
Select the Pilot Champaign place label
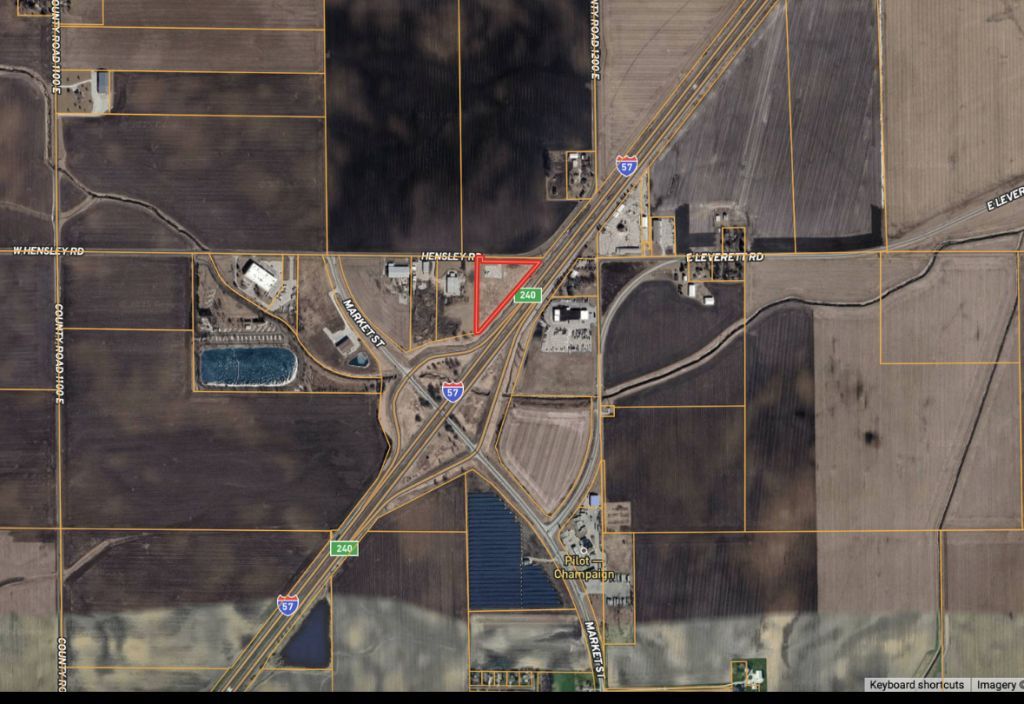pyautogui.click(x=583, y=567)
